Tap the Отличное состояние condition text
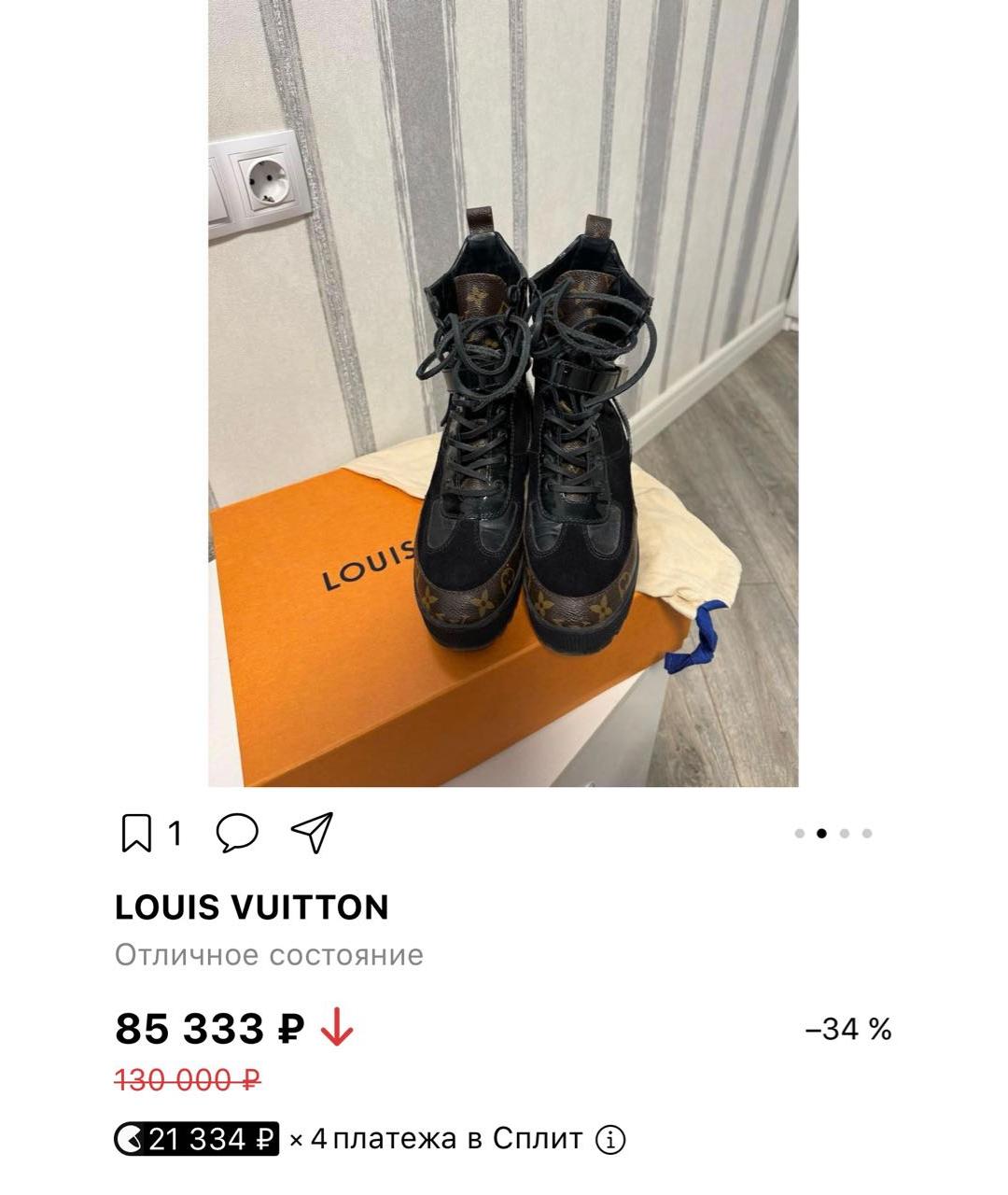Viewport: 1008px width, 1195px height. [x=271, y=954]
